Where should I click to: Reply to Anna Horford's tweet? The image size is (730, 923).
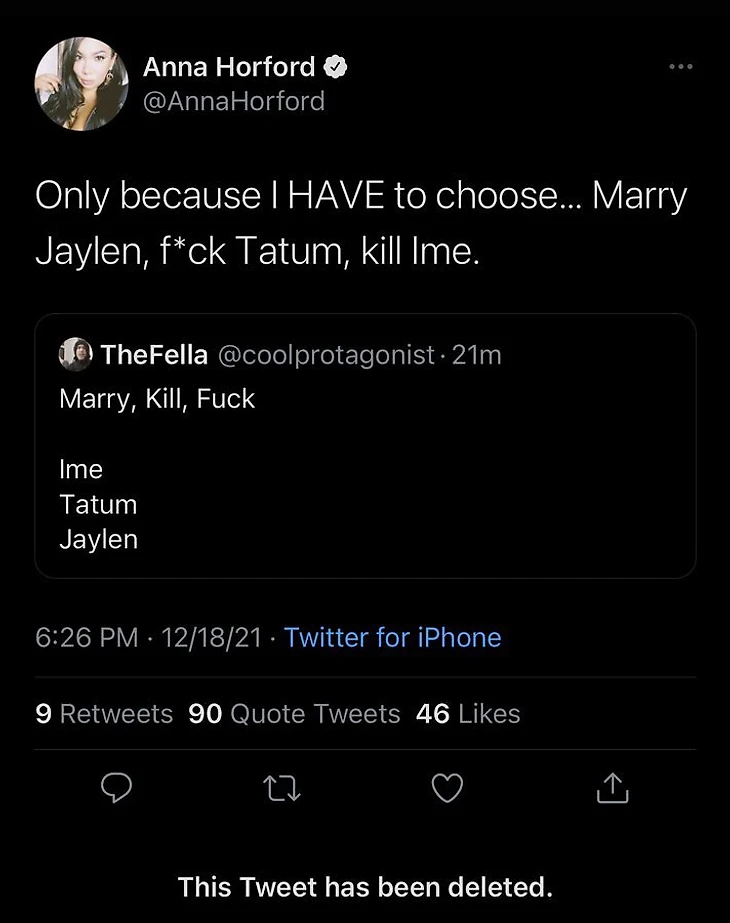tap(117, 789)
